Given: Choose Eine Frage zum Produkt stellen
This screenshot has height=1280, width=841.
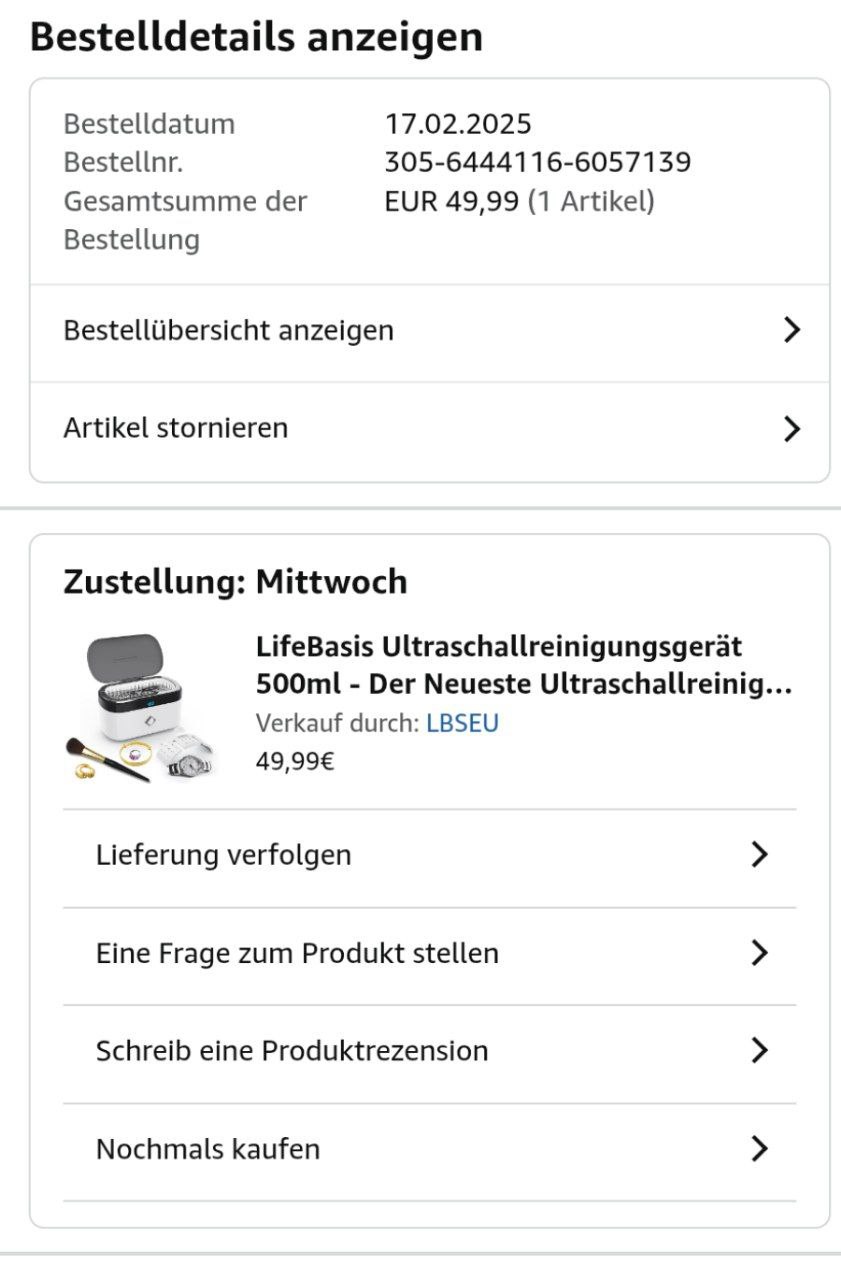Looking at the screenshot, I should [x=429, y=954].
